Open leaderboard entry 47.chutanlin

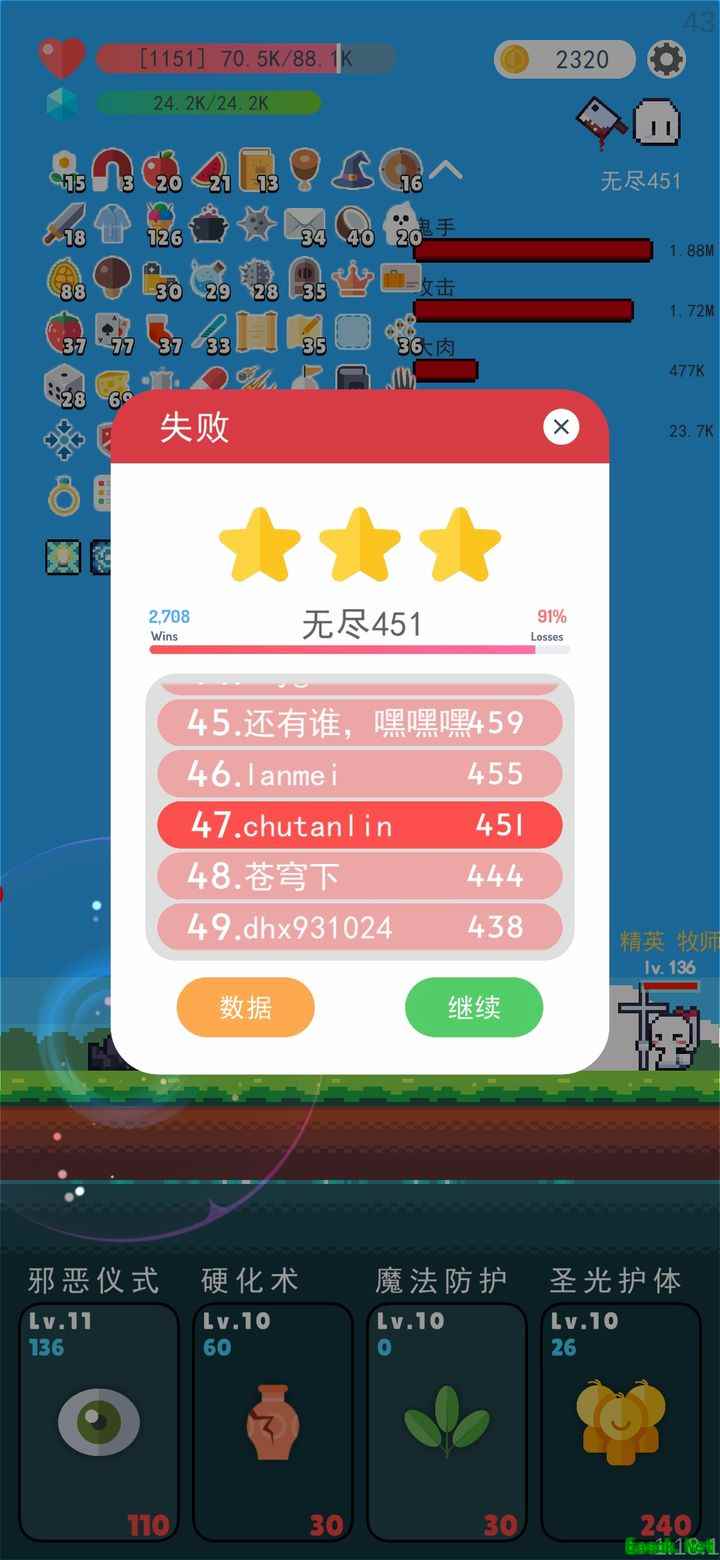[360, 825]
